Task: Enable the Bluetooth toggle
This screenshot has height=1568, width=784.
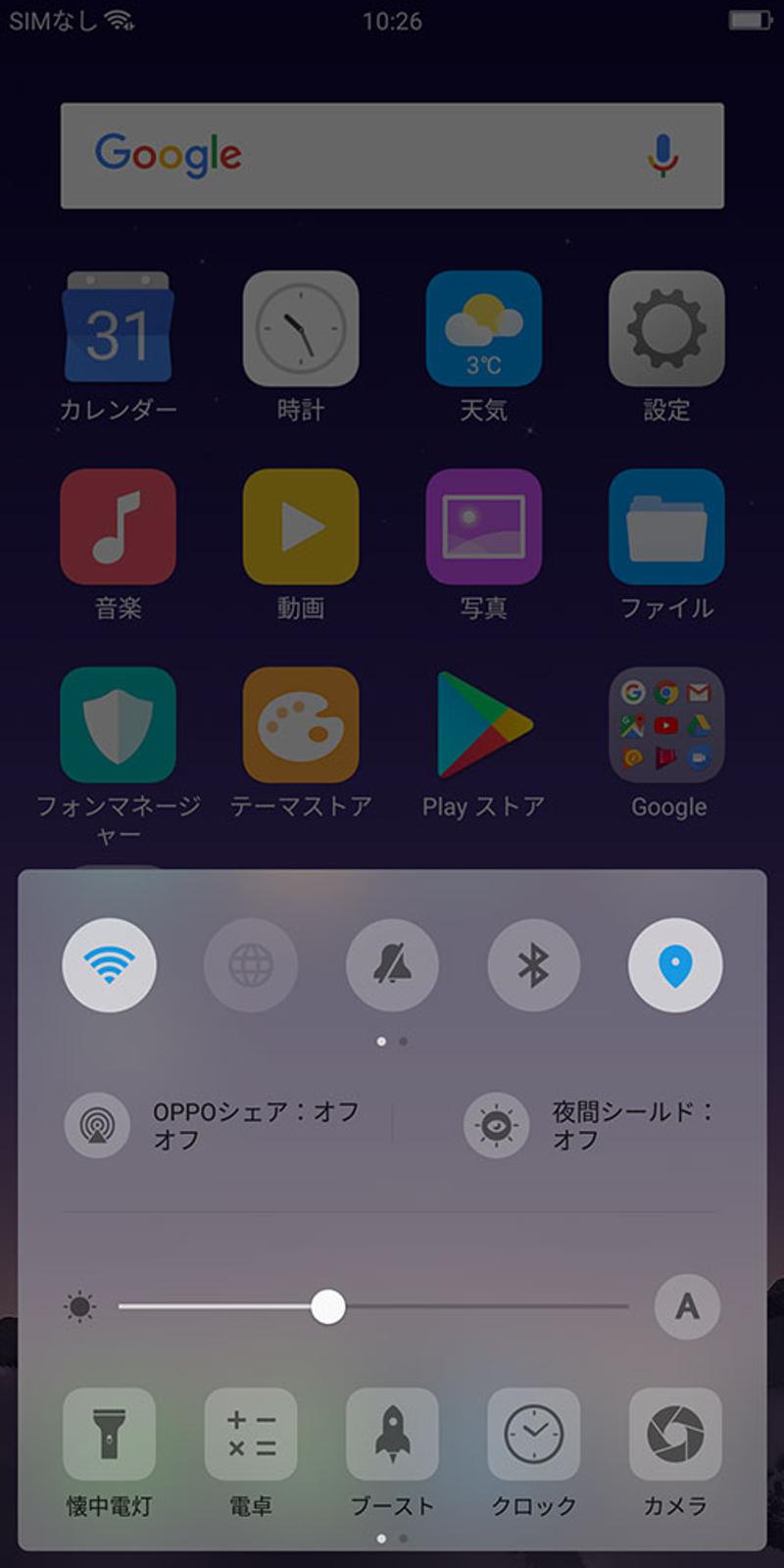Action: pos(533,964)
